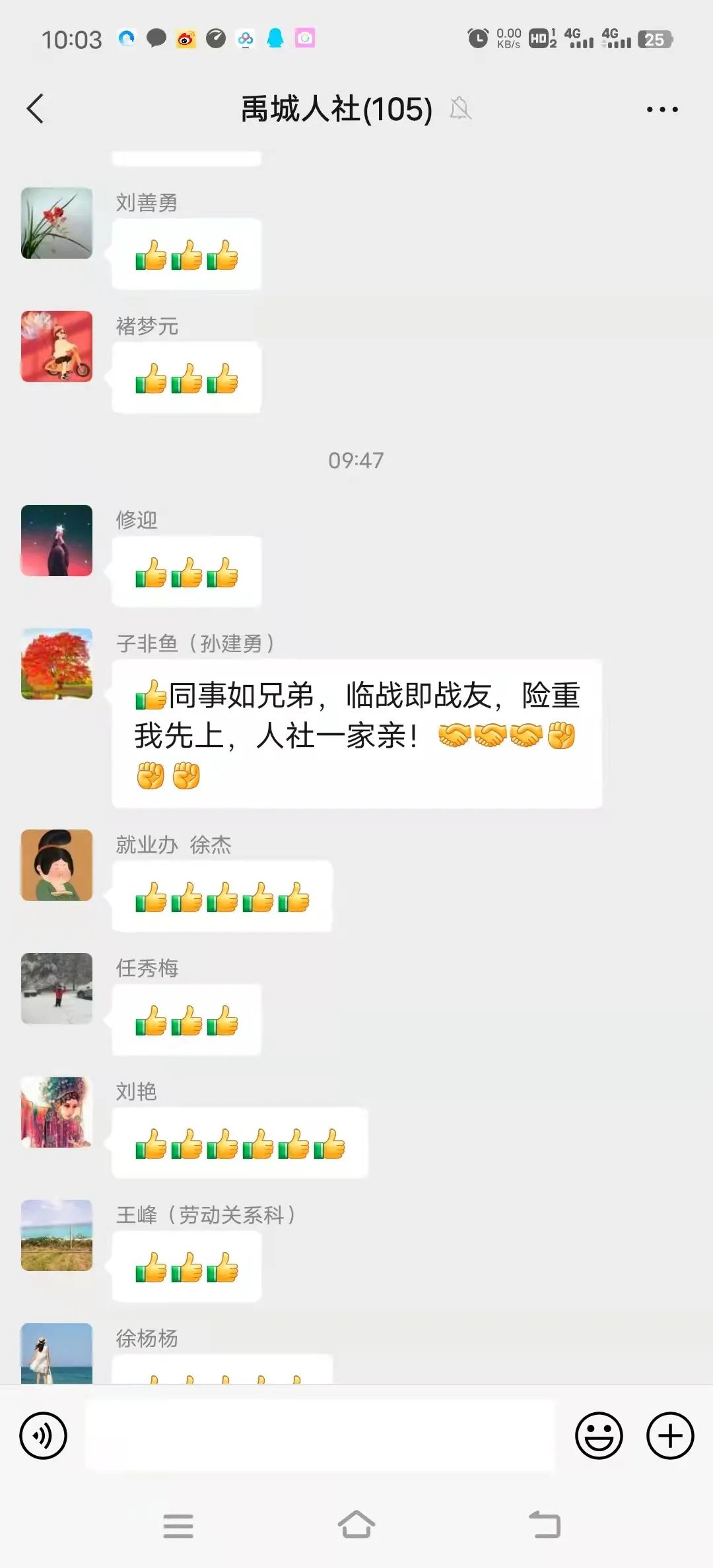Open 任秀梅's profile avatar
Screen dimensions: 713x1568
57,989
